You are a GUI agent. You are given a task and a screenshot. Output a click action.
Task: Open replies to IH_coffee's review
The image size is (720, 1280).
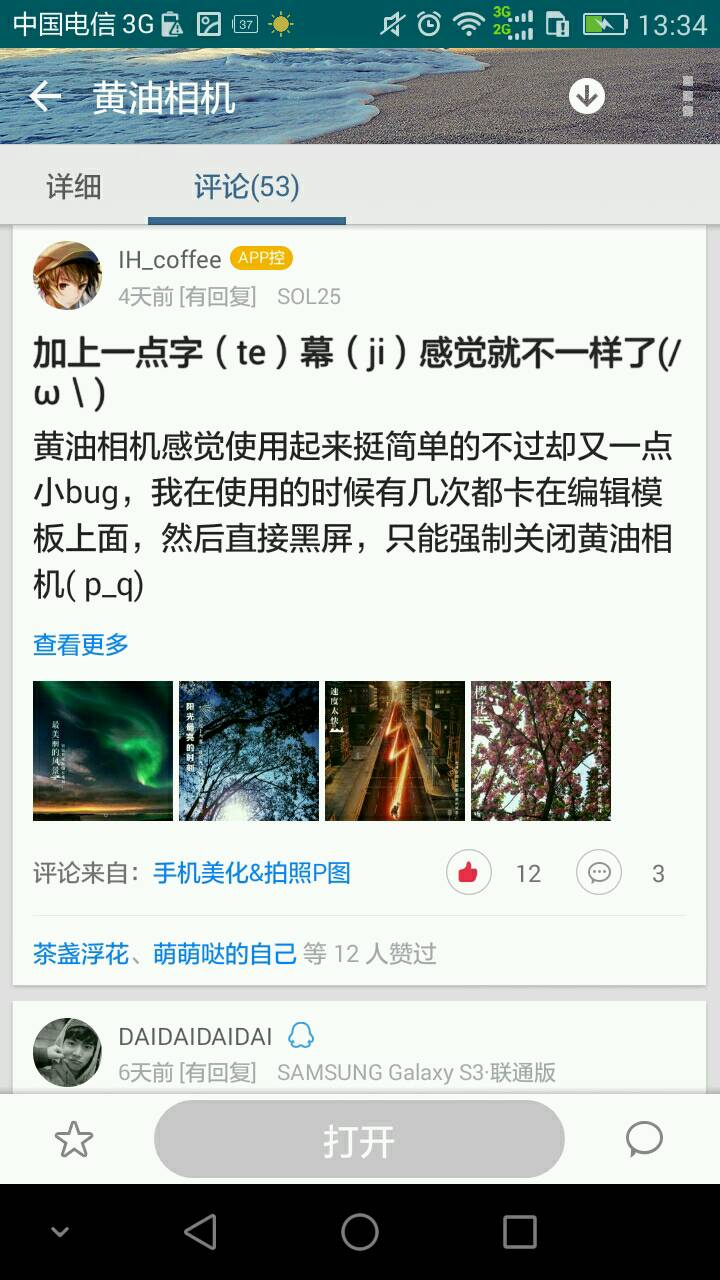(x=599, y=873)
